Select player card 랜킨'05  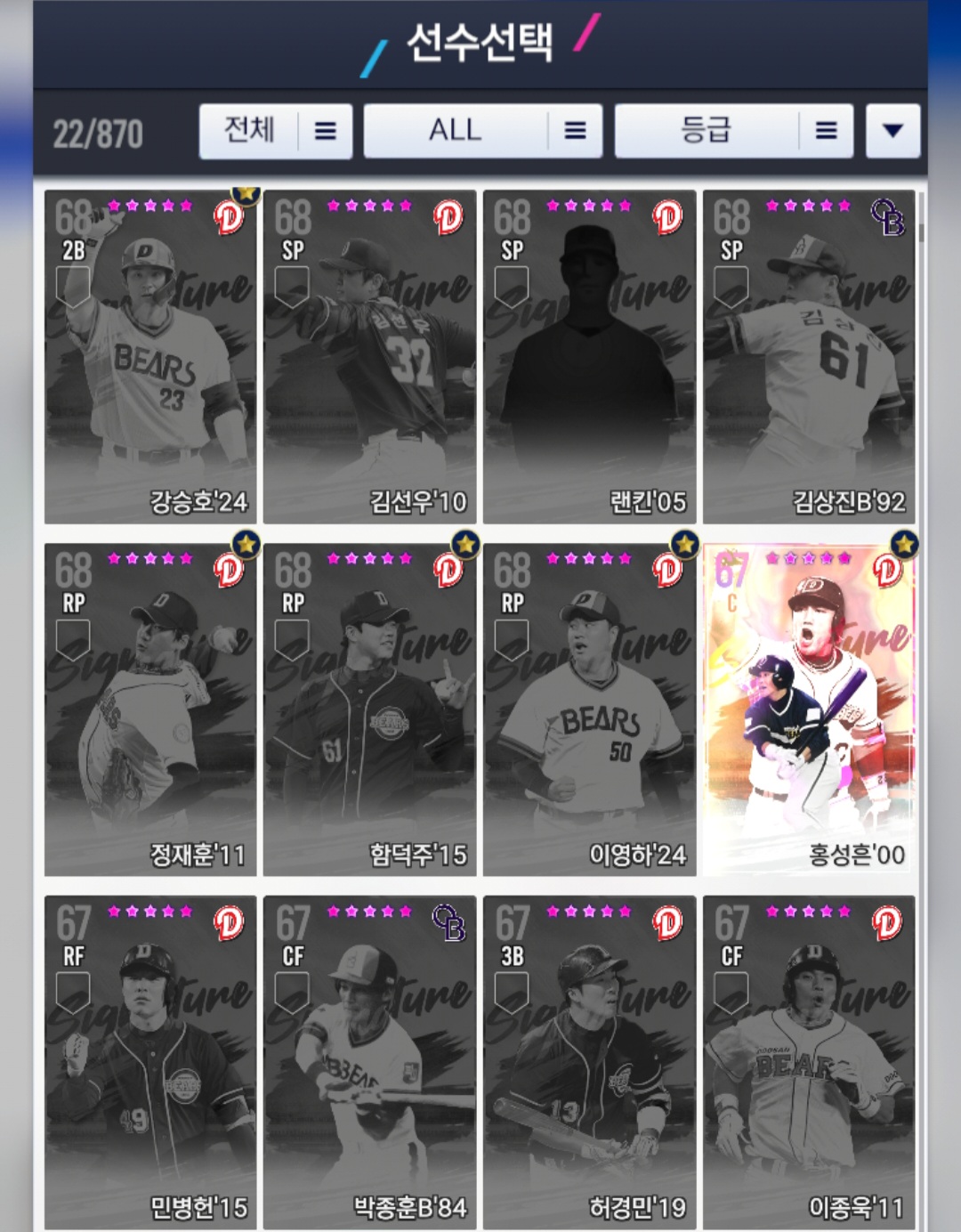click(589, 356)
